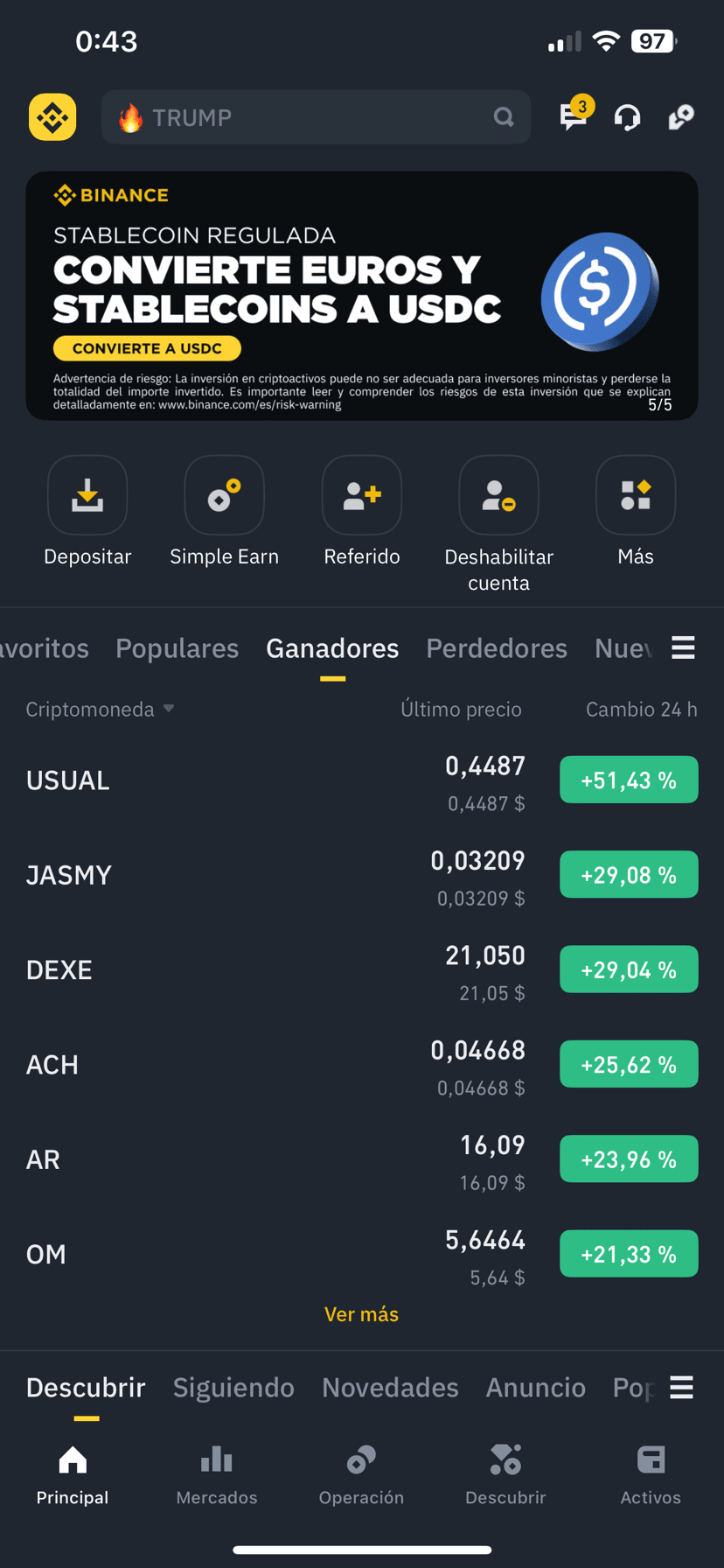Tap the Ver más link
Screen dimensions: 724x1568
point(361,1314)
